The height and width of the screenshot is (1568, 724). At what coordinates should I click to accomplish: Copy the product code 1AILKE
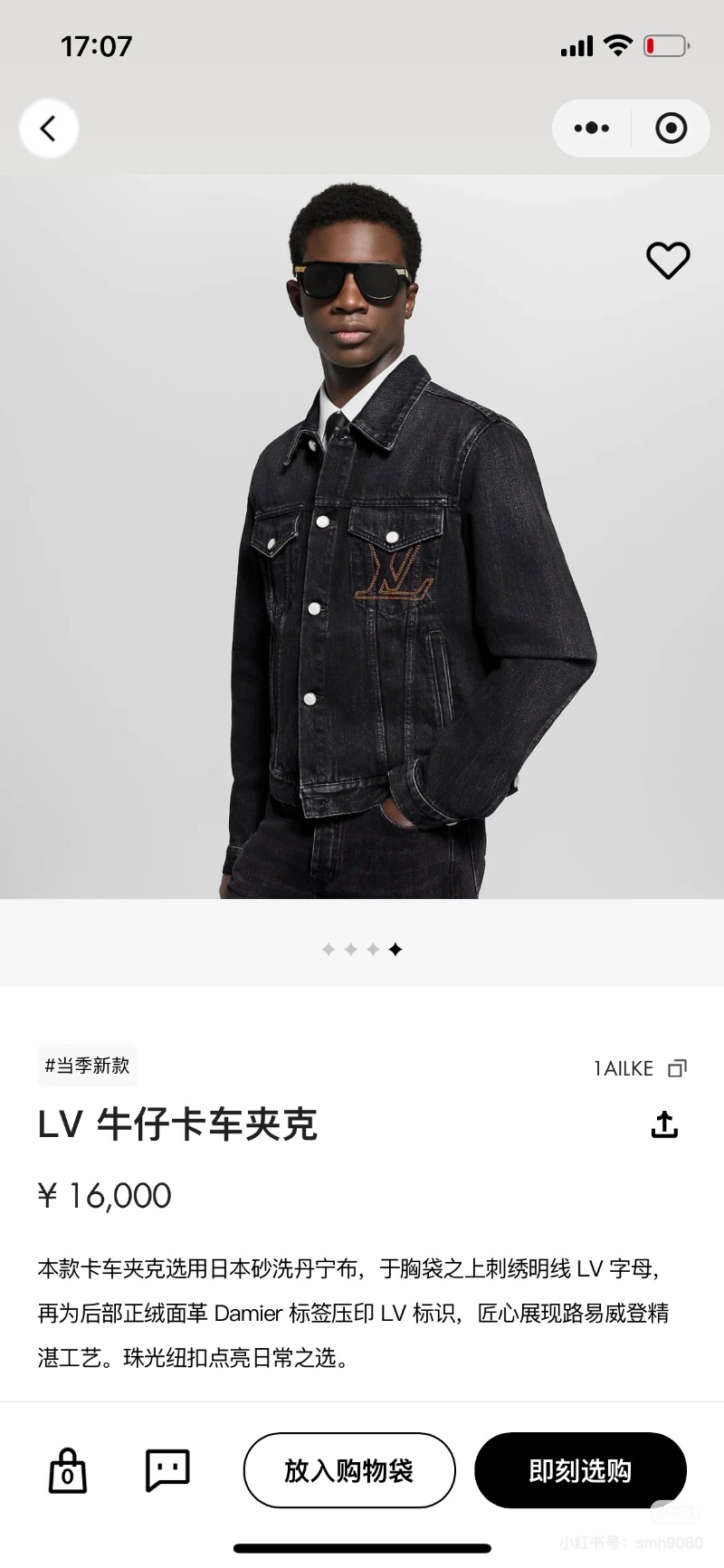(x=676, y=1068)
